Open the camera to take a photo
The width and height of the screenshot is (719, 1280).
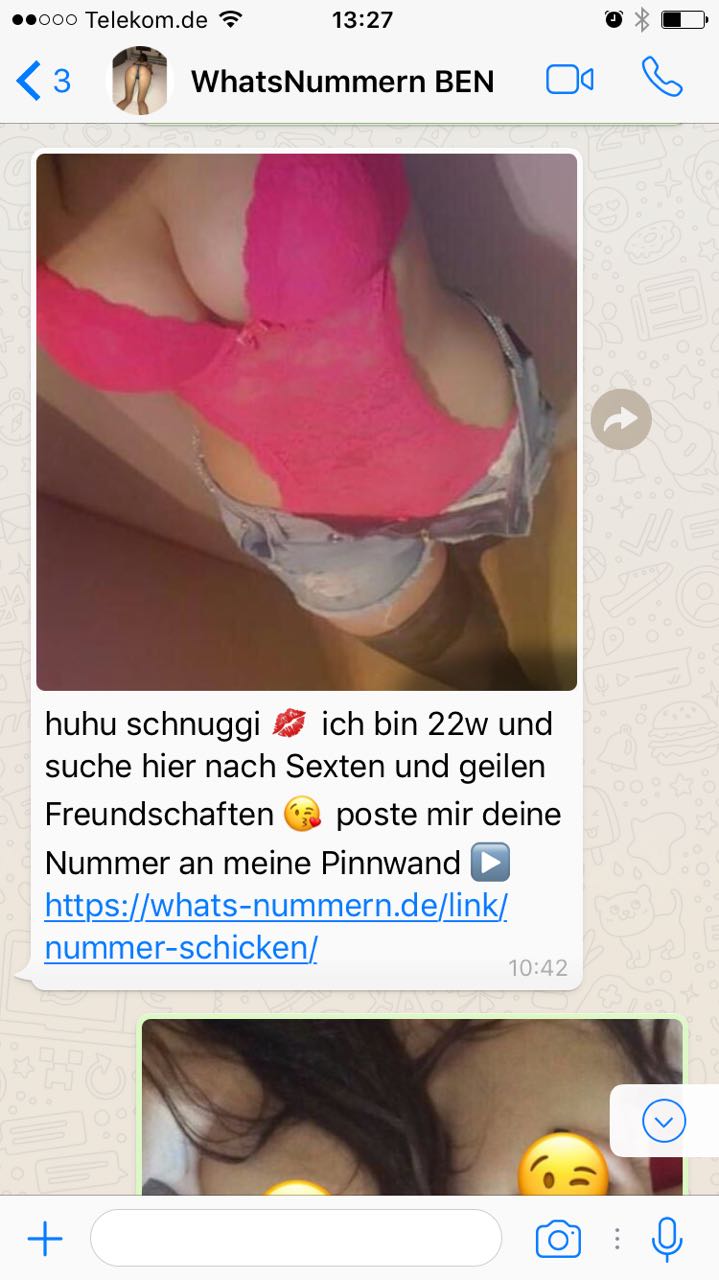[x=558, y=1240]
